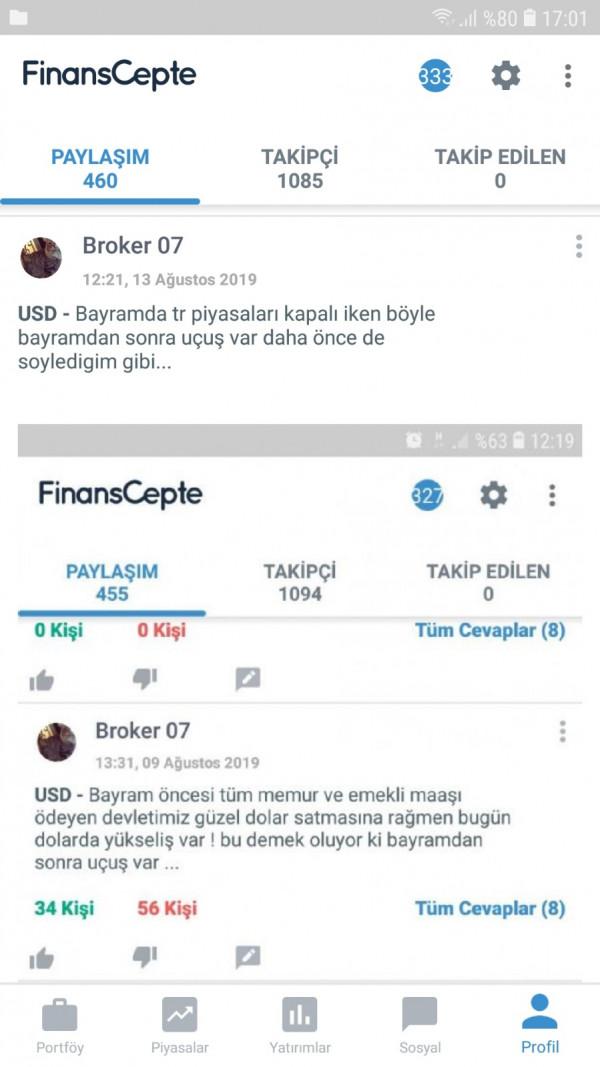This screenshot has height=1067, width=600.
Task: Open Broker 07's avatar on the 13 Ağustos post
Action: click(x=41, y=258)
